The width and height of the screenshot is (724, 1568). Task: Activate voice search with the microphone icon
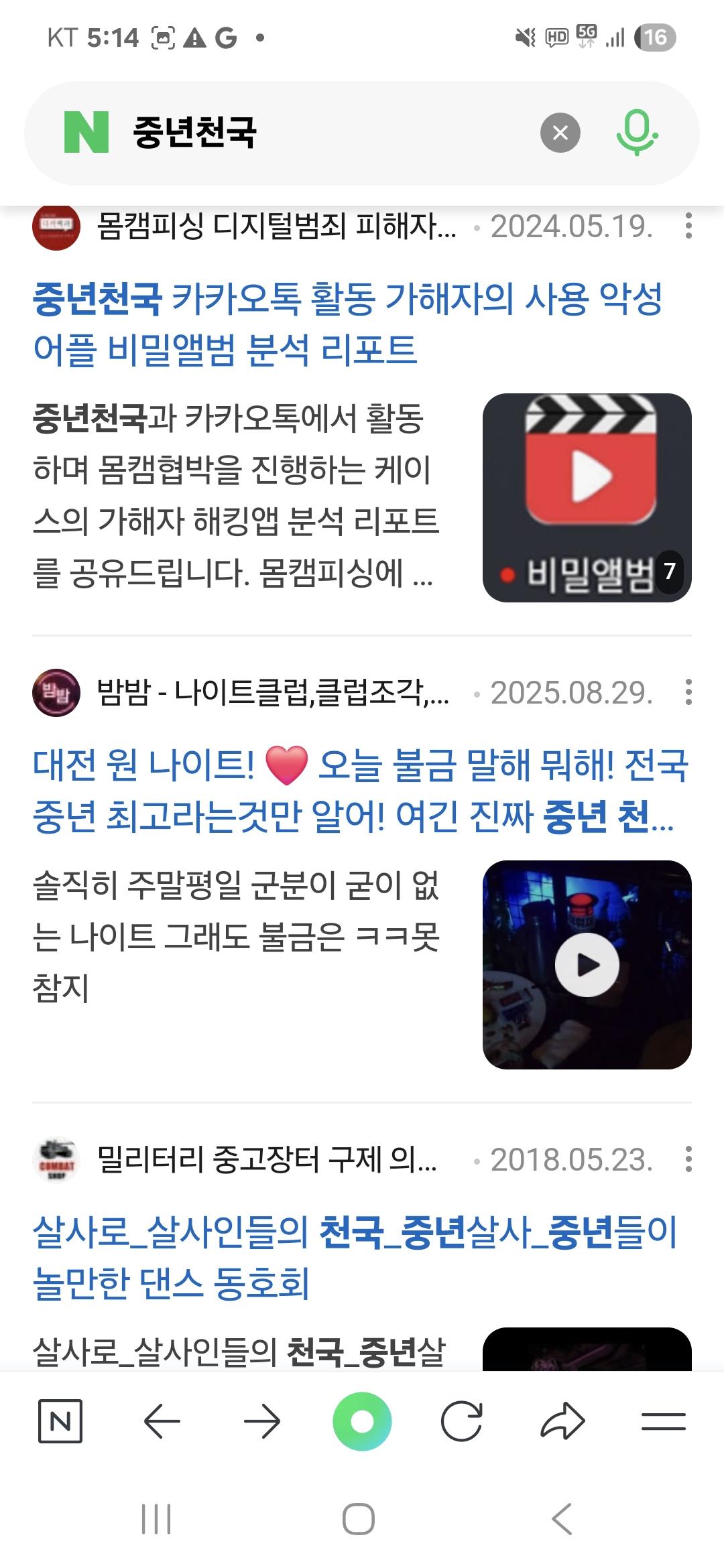[638, 133]
